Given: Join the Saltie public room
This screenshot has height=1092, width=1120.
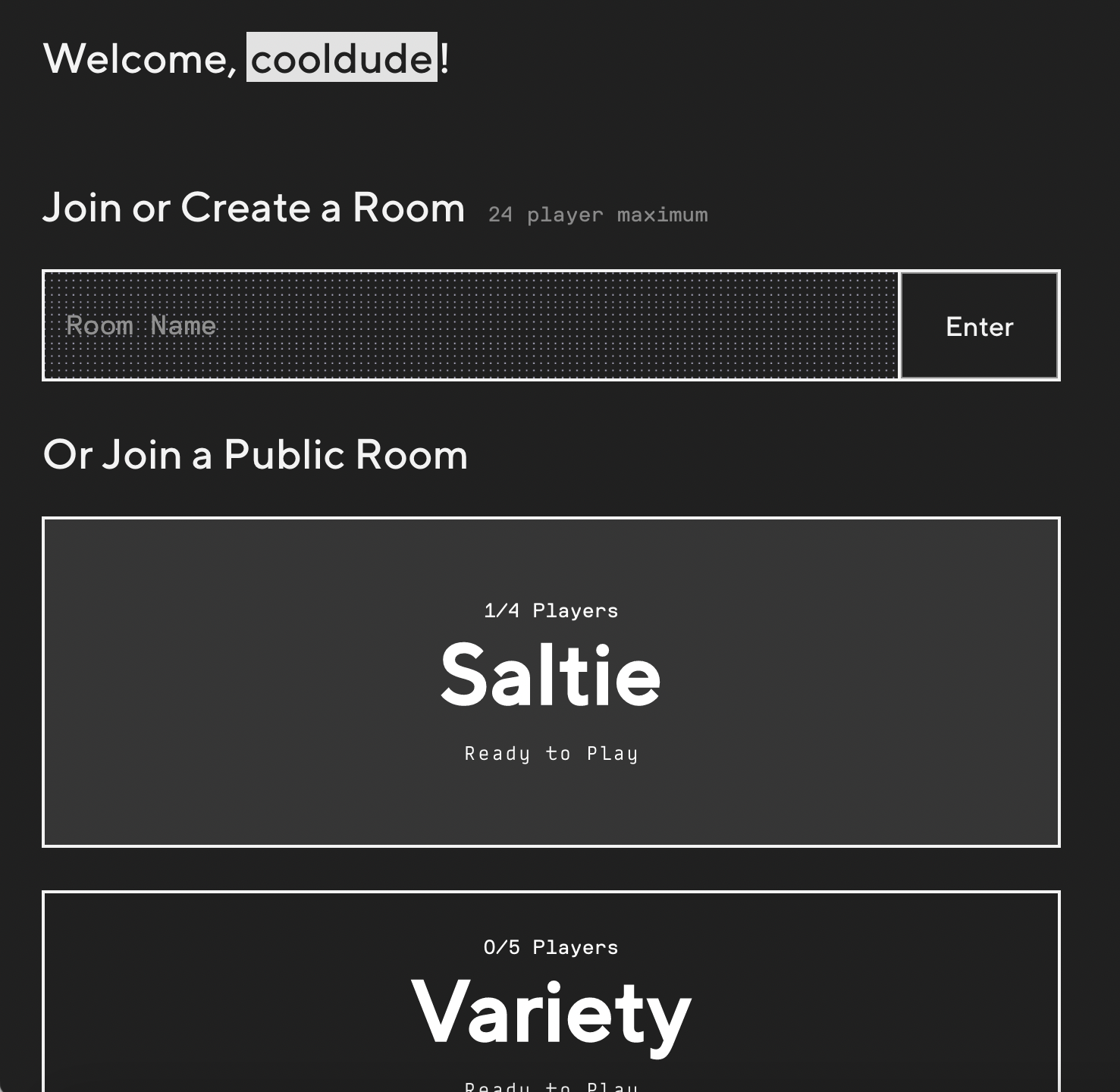Looking at the screenshot, I should 551,682.
